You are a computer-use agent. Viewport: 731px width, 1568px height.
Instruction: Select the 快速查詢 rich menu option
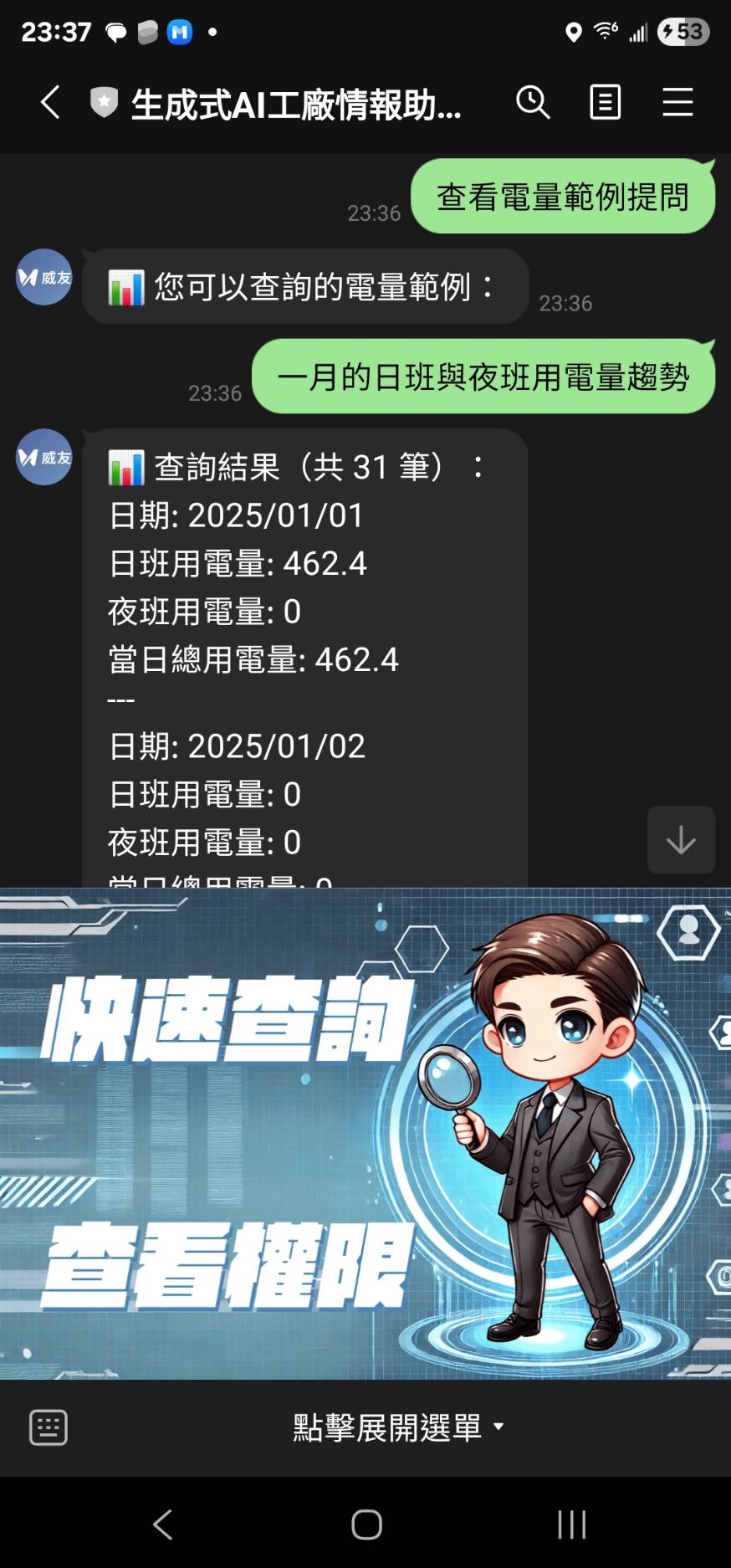[226, 1019]
